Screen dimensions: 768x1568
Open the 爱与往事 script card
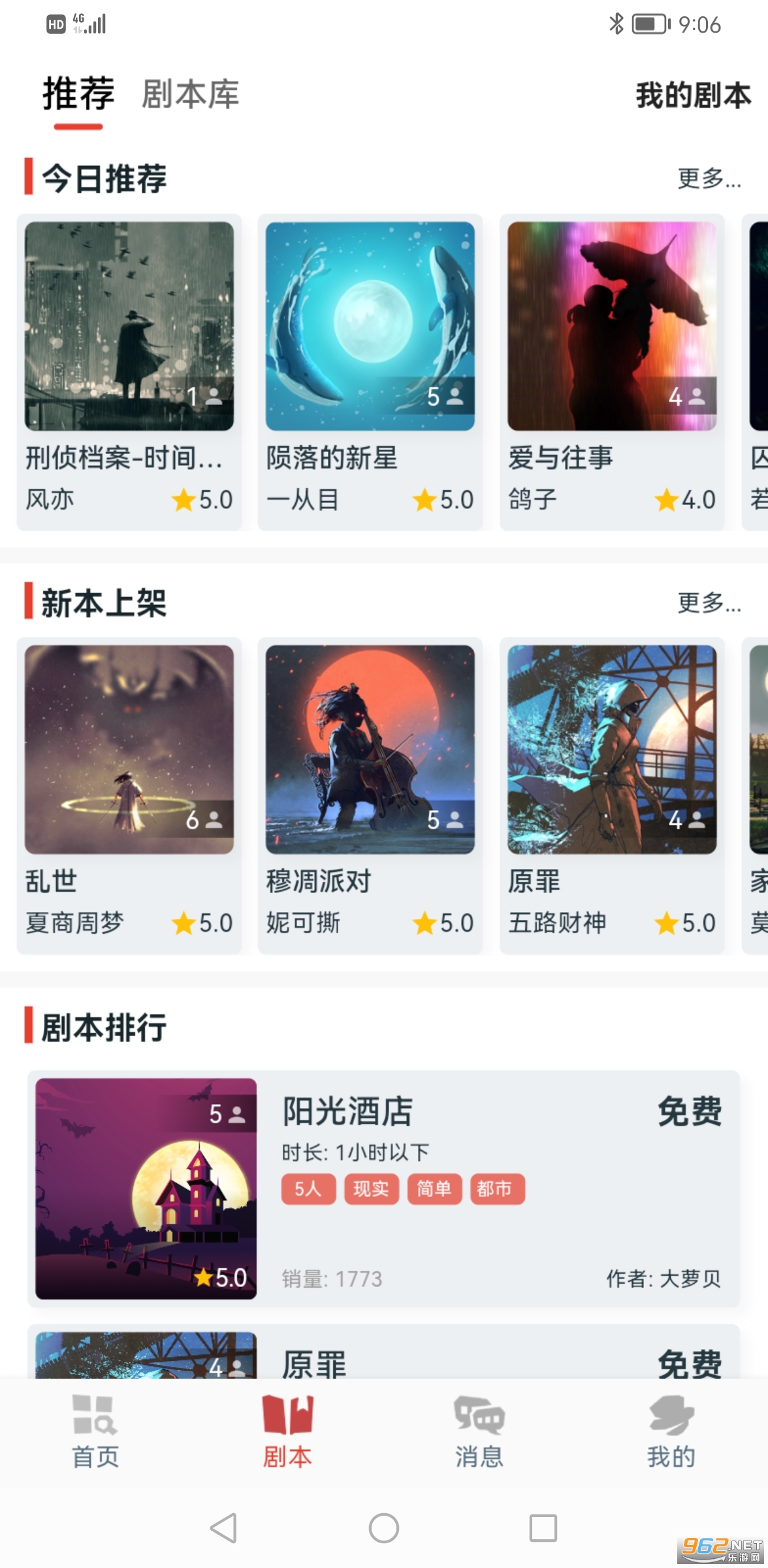(612, 371)
